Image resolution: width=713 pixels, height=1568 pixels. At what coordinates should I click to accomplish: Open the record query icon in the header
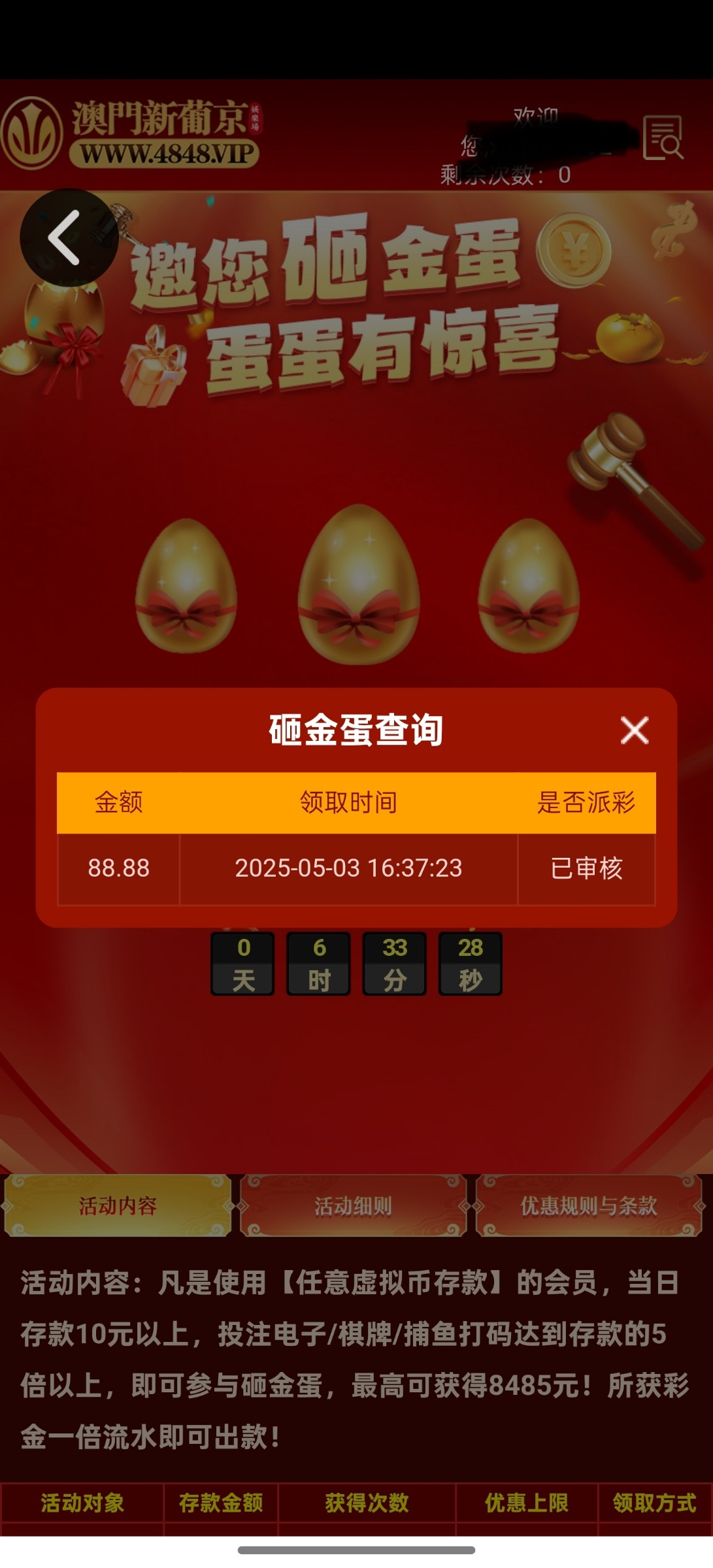[663, 137]
